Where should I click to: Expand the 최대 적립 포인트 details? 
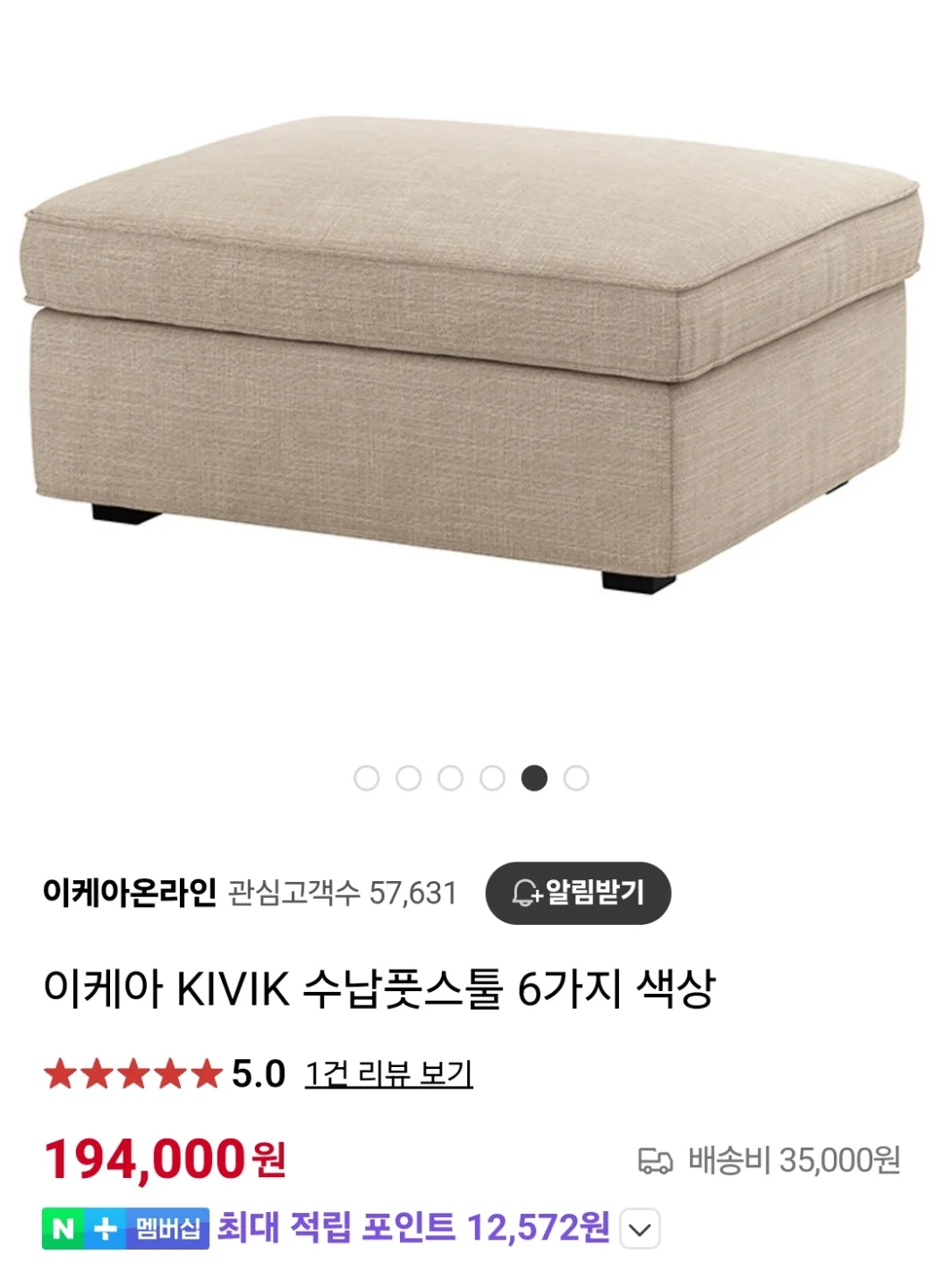tap(640, 1229)
